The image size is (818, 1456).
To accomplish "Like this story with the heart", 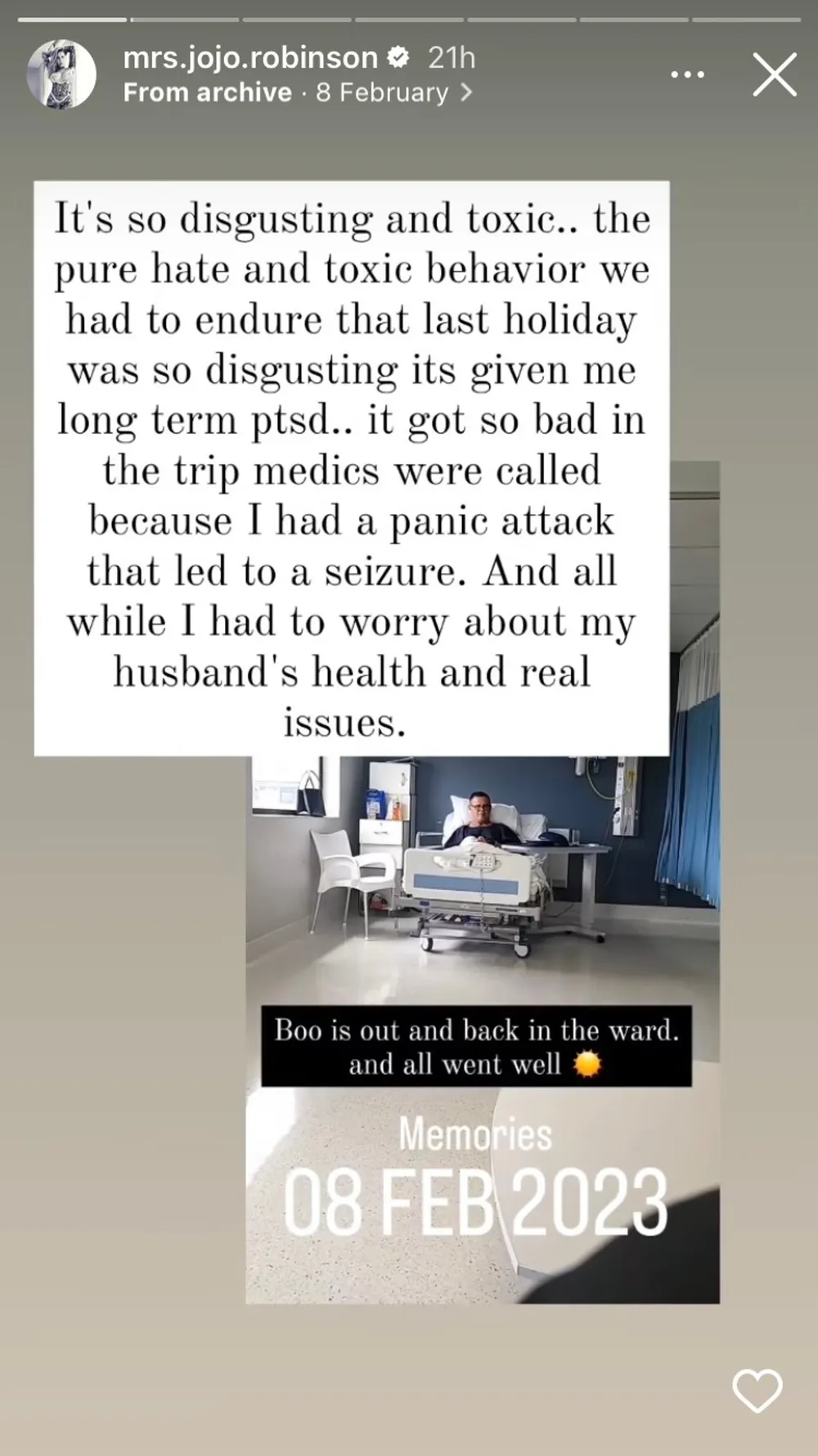I will pos(757,1390).
